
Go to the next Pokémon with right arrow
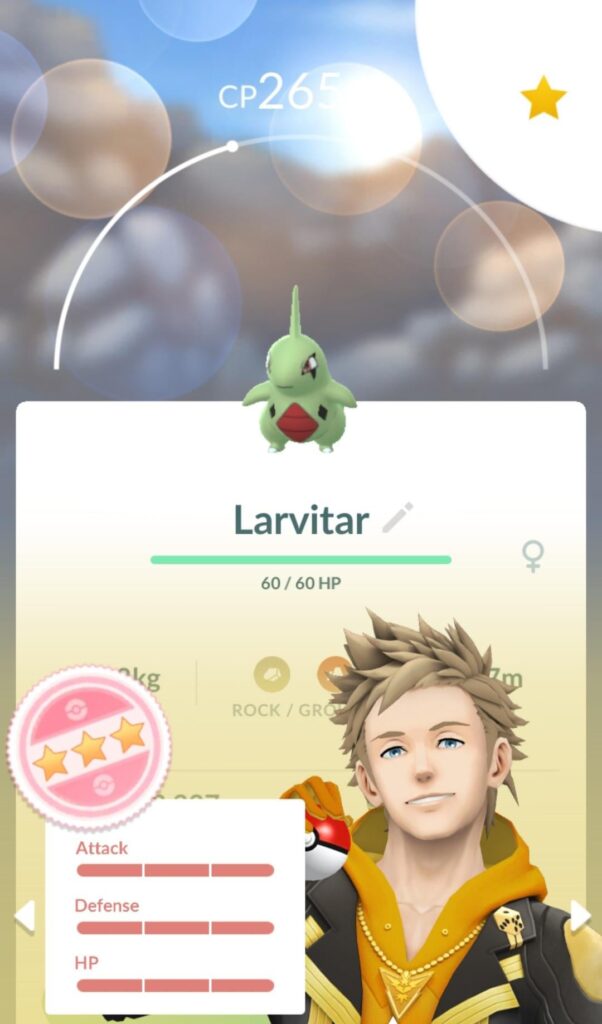580,914
